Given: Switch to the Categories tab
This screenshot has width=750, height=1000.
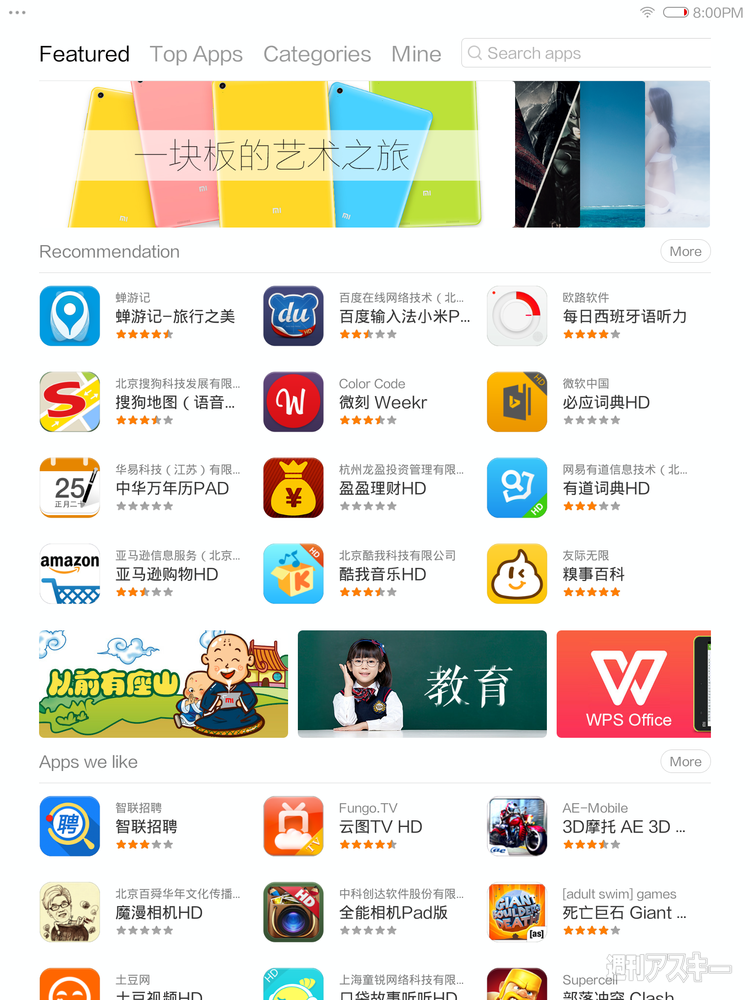Looking at the screenshot, I should 317,54.
